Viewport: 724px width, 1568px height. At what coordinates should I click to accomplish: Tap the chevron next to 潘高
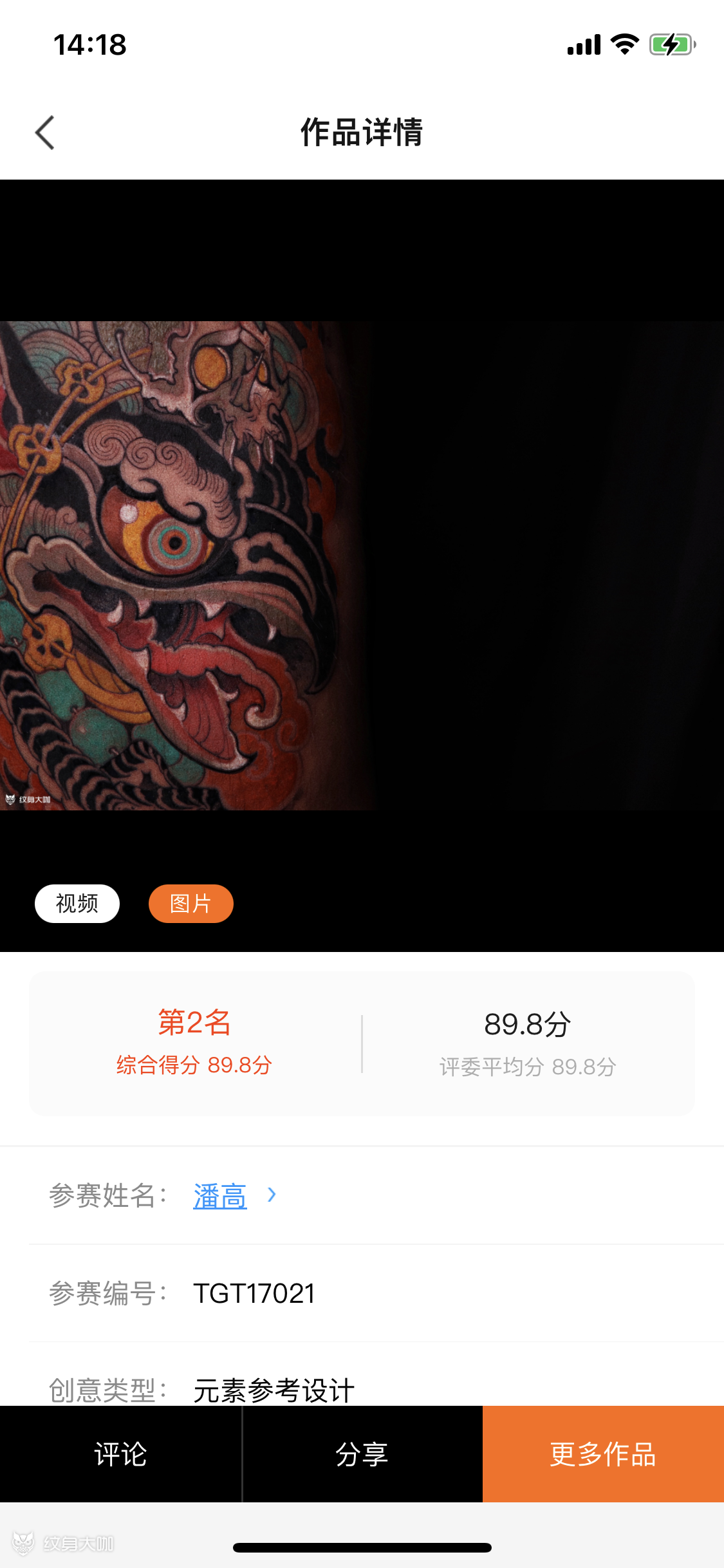click(x=272, y=1195)
